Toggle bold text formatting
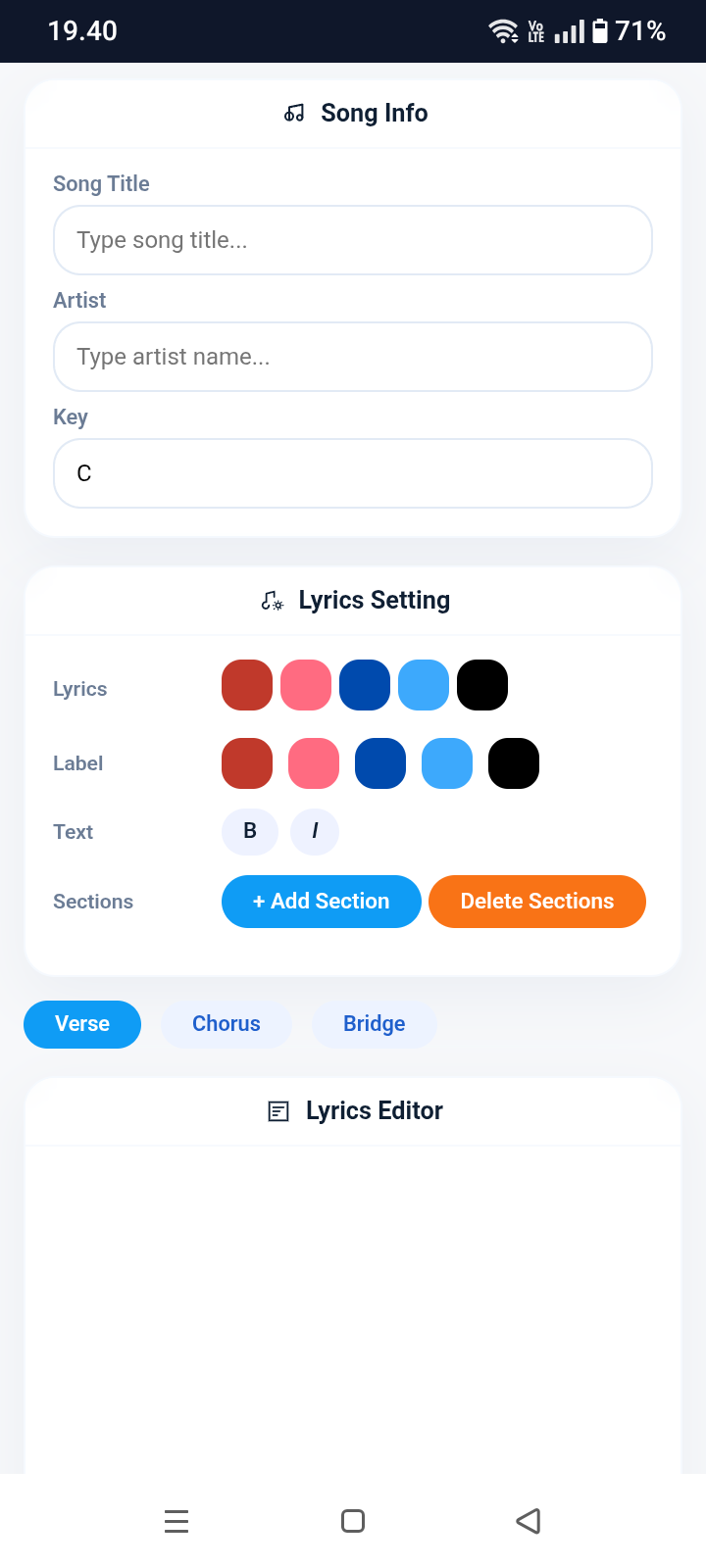Screen dimensions: 706x1568 [250, 831]
